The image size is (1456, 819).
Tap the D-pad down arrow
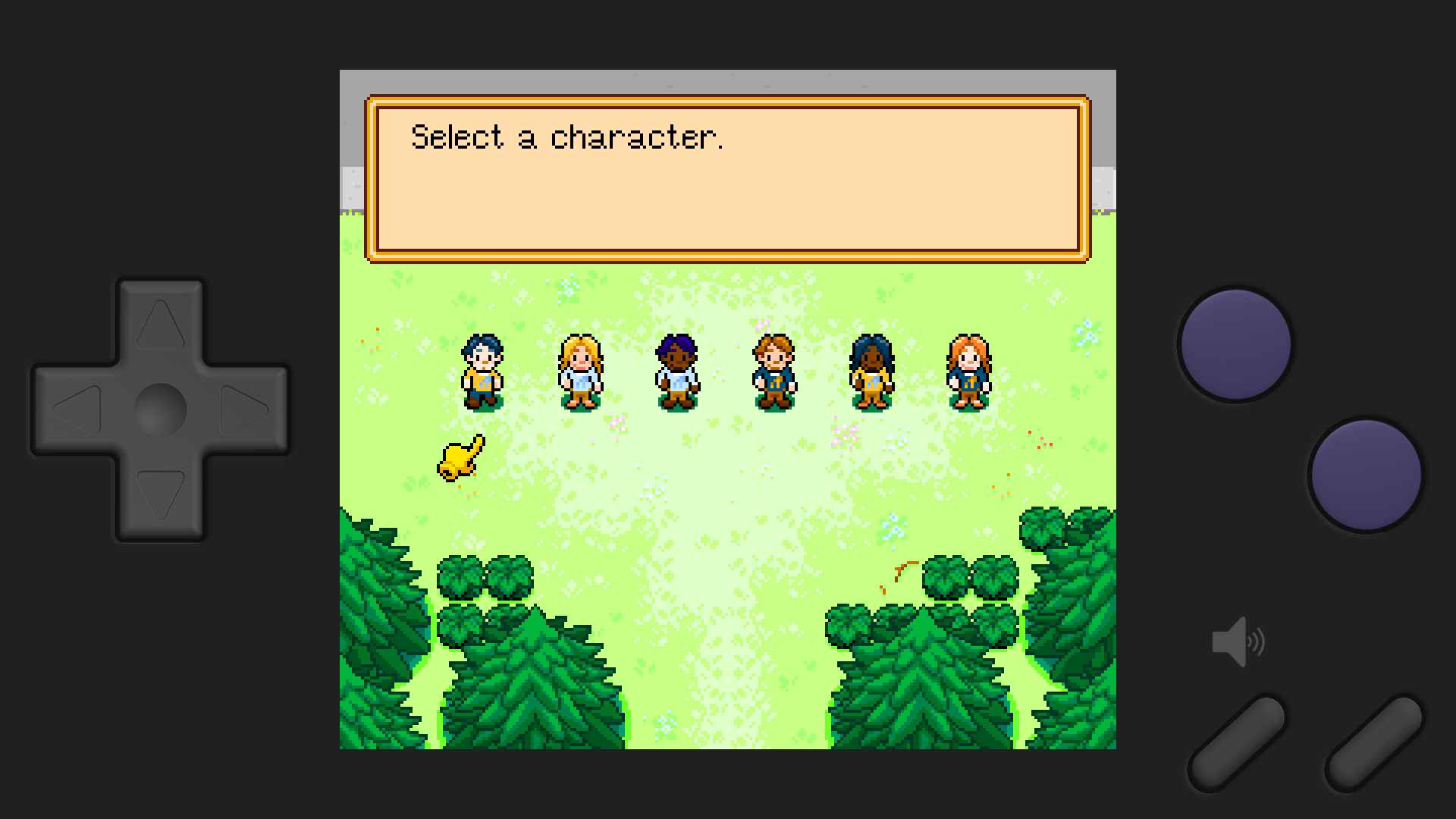click(160, 494)
